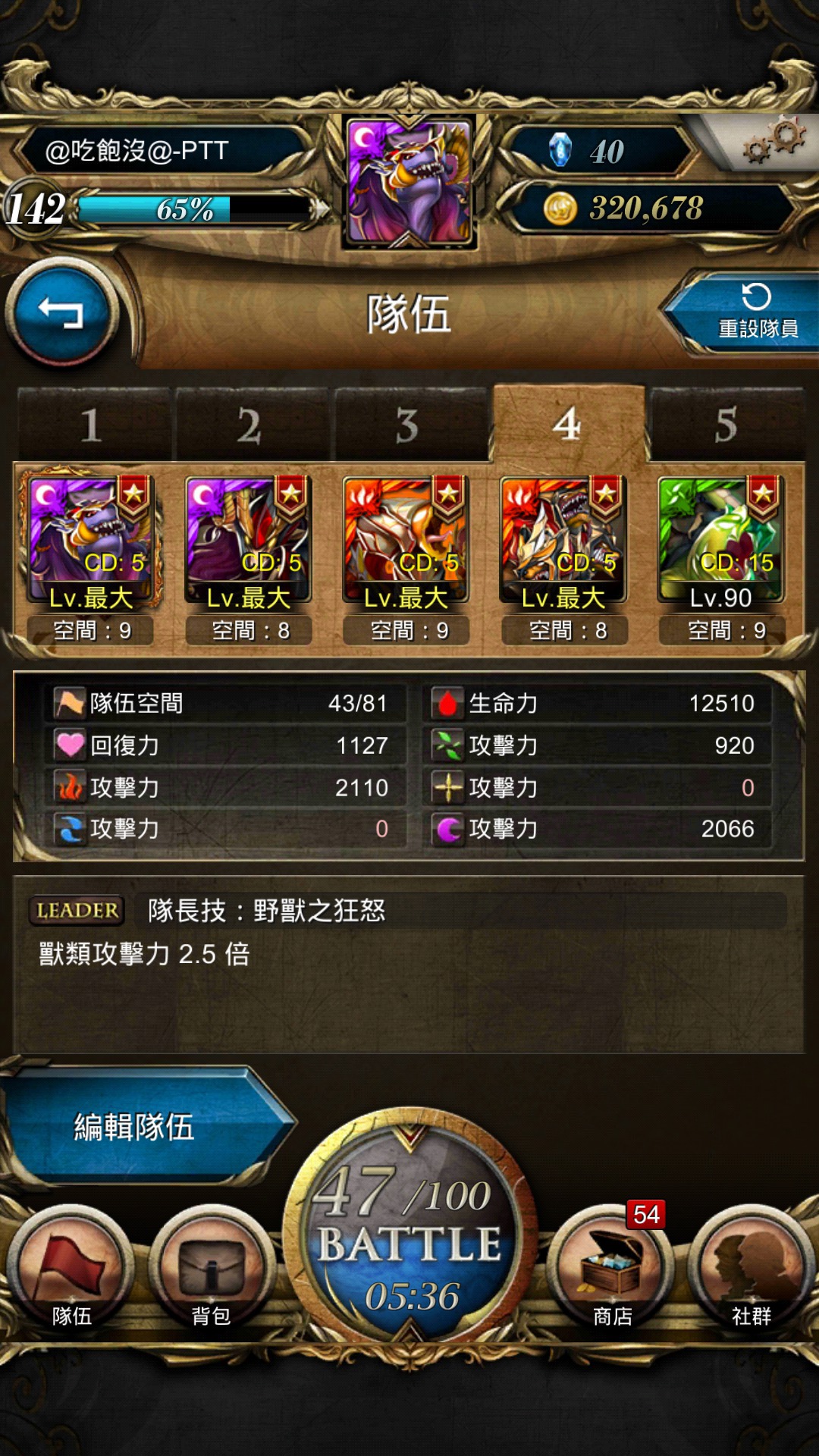This screenshot has width=819, height=1456.
Task: Select team tab 5
Action: pyautogui.click(x=726, y=424)
